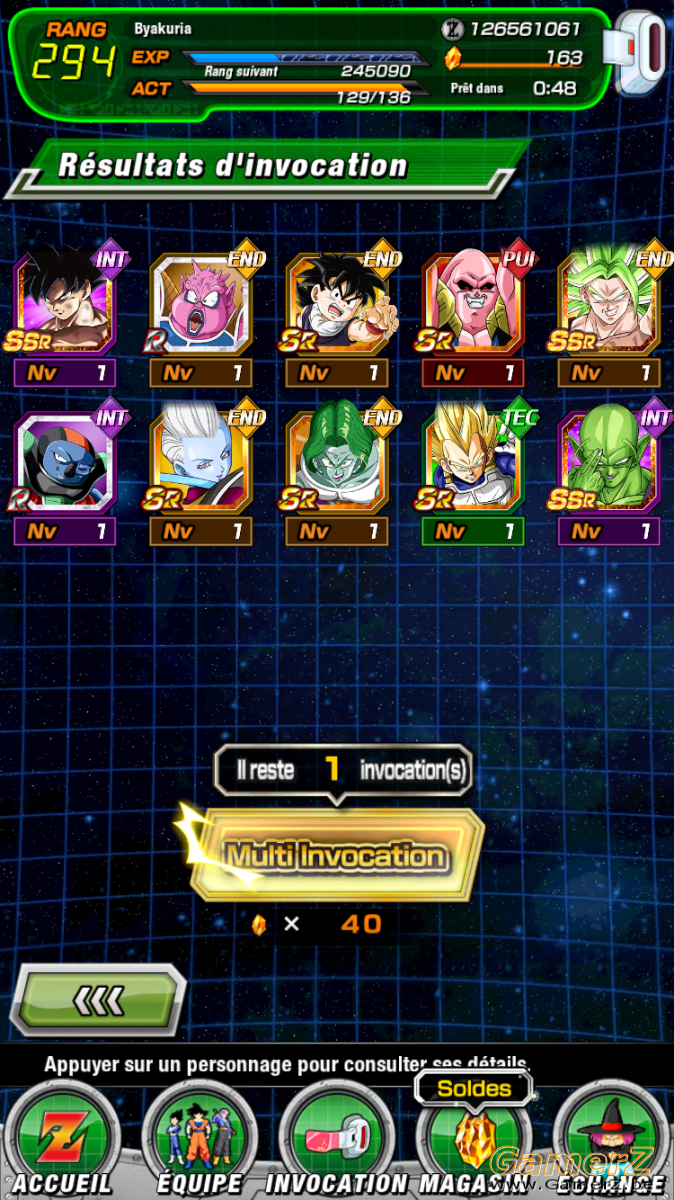Open the Invocation tab
This screenshot has height=1200, width=674.
(336, 1140)
